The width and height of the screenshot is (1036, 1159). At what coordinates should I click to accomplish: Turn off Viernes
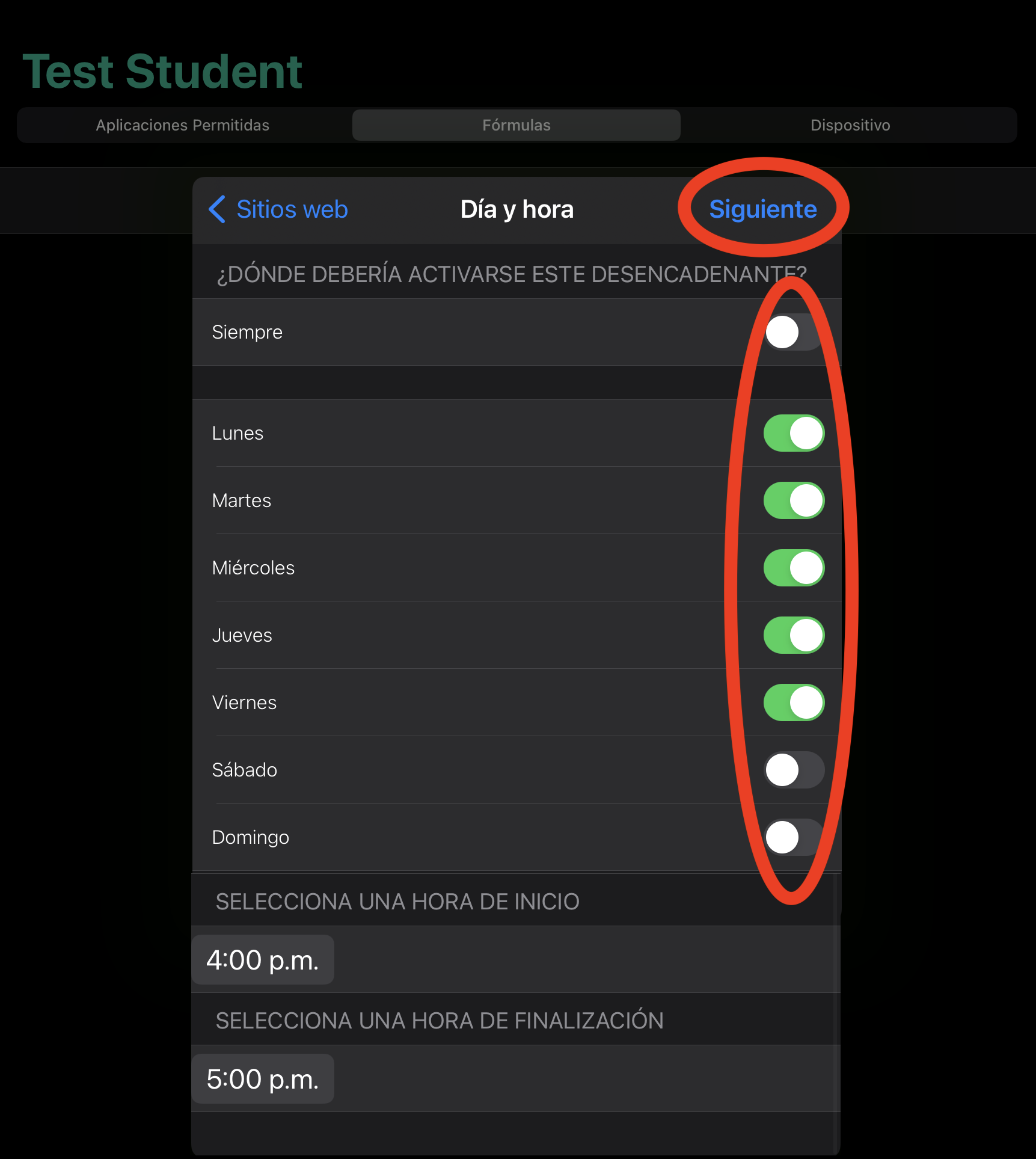point(793,702)
